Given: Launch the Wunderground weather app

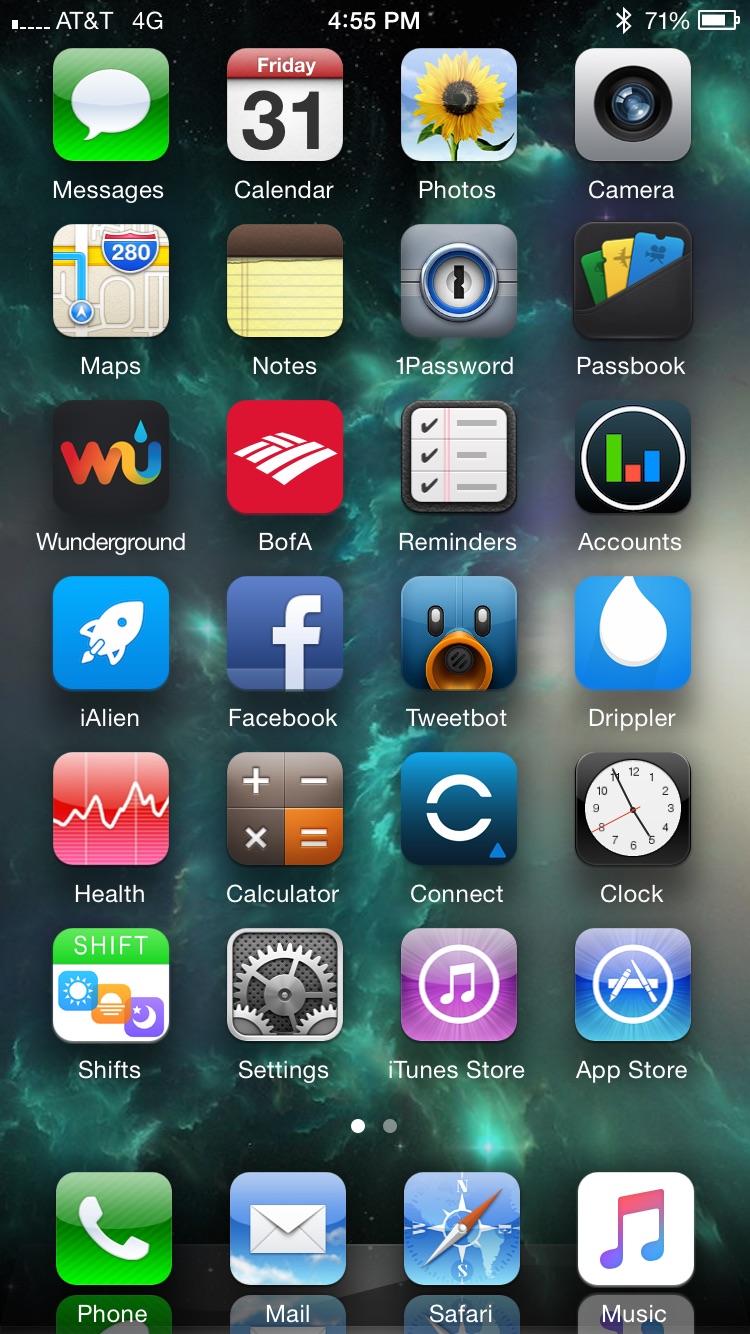Looking at the screenshot, I should (110, 457).
